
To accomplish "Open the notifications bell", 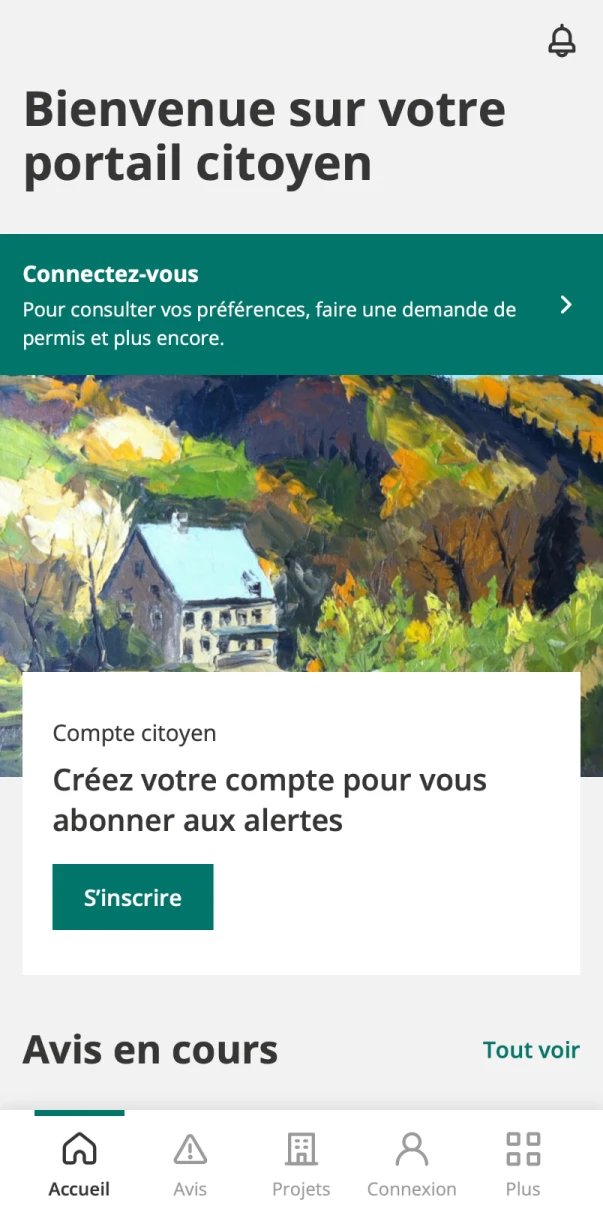I will point(562,41).
